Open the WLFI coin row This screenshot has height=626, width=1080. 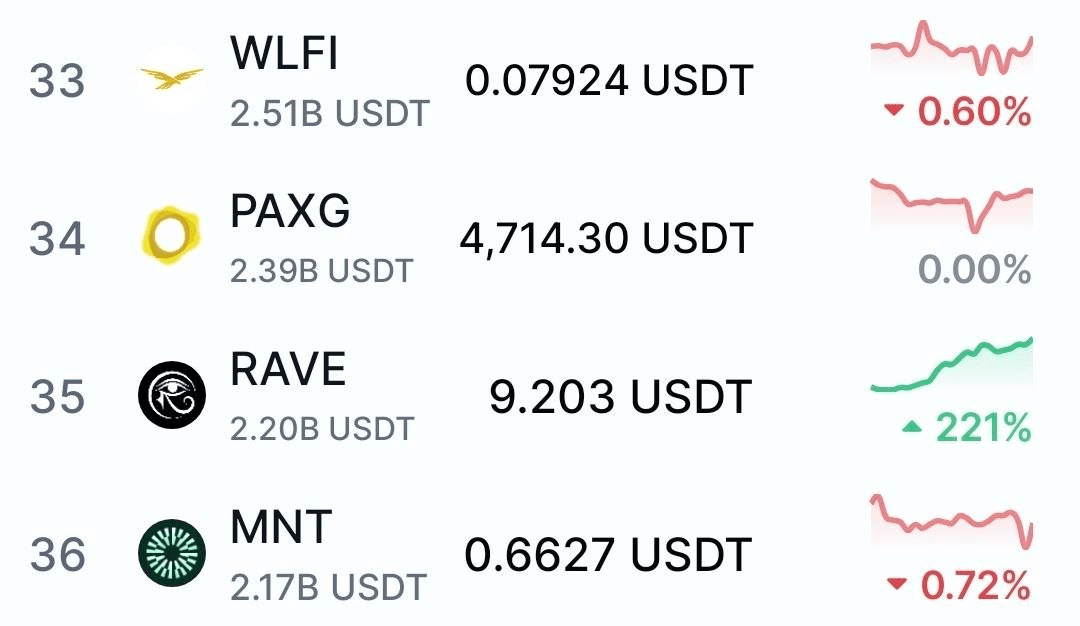click(540, 80)
